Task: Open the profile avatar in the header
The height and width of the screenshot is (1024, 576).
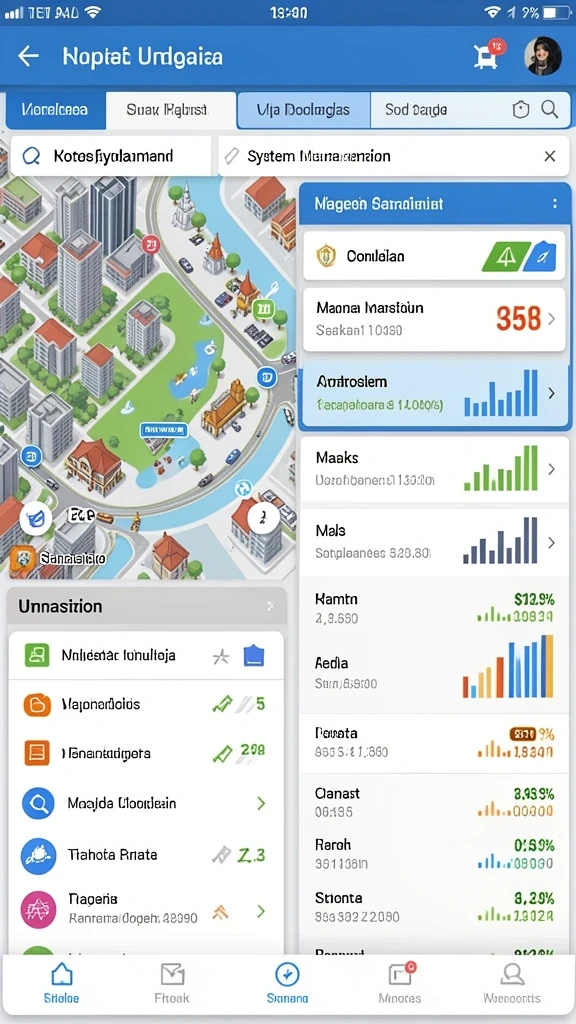Action: [x=543, y=56]
